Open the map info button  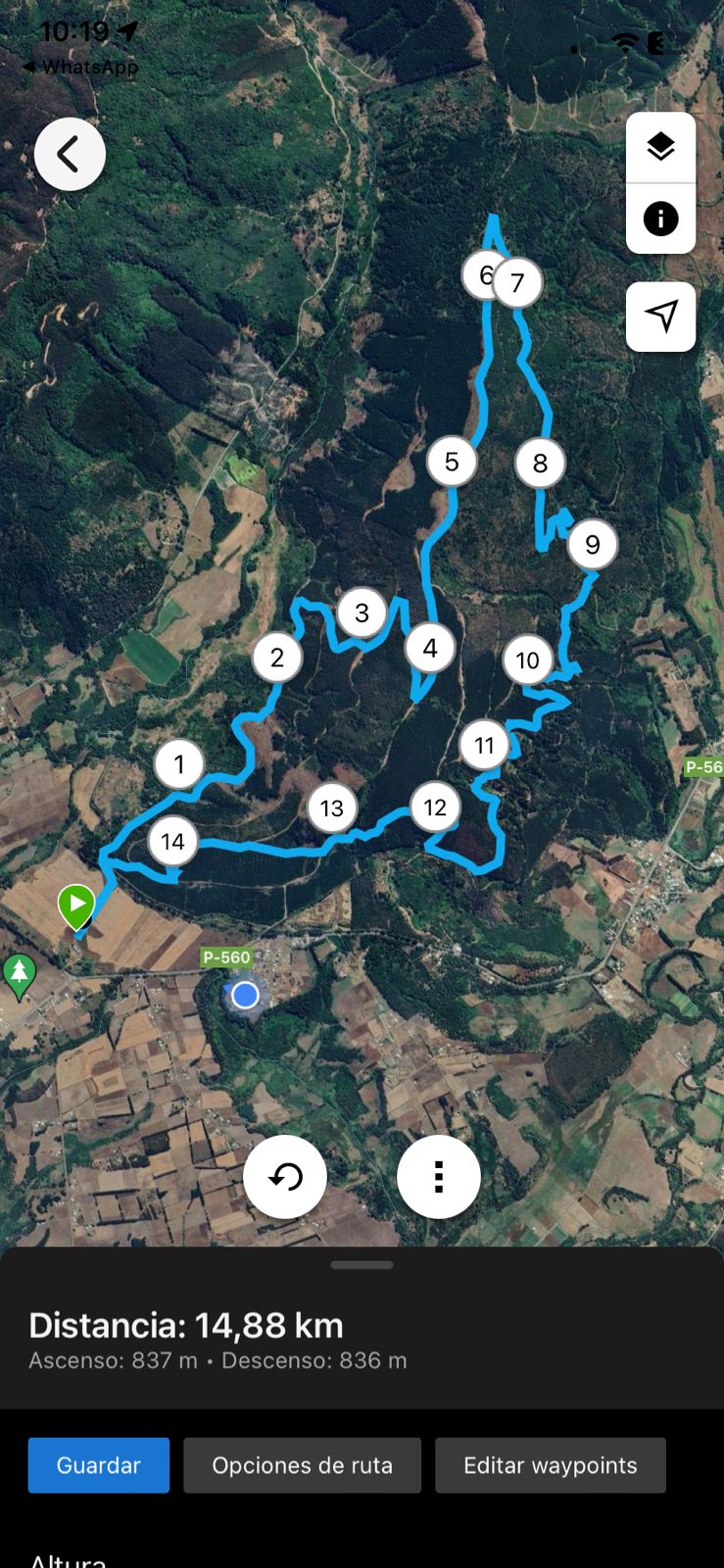pyautogui.click(x=660, y=218)
